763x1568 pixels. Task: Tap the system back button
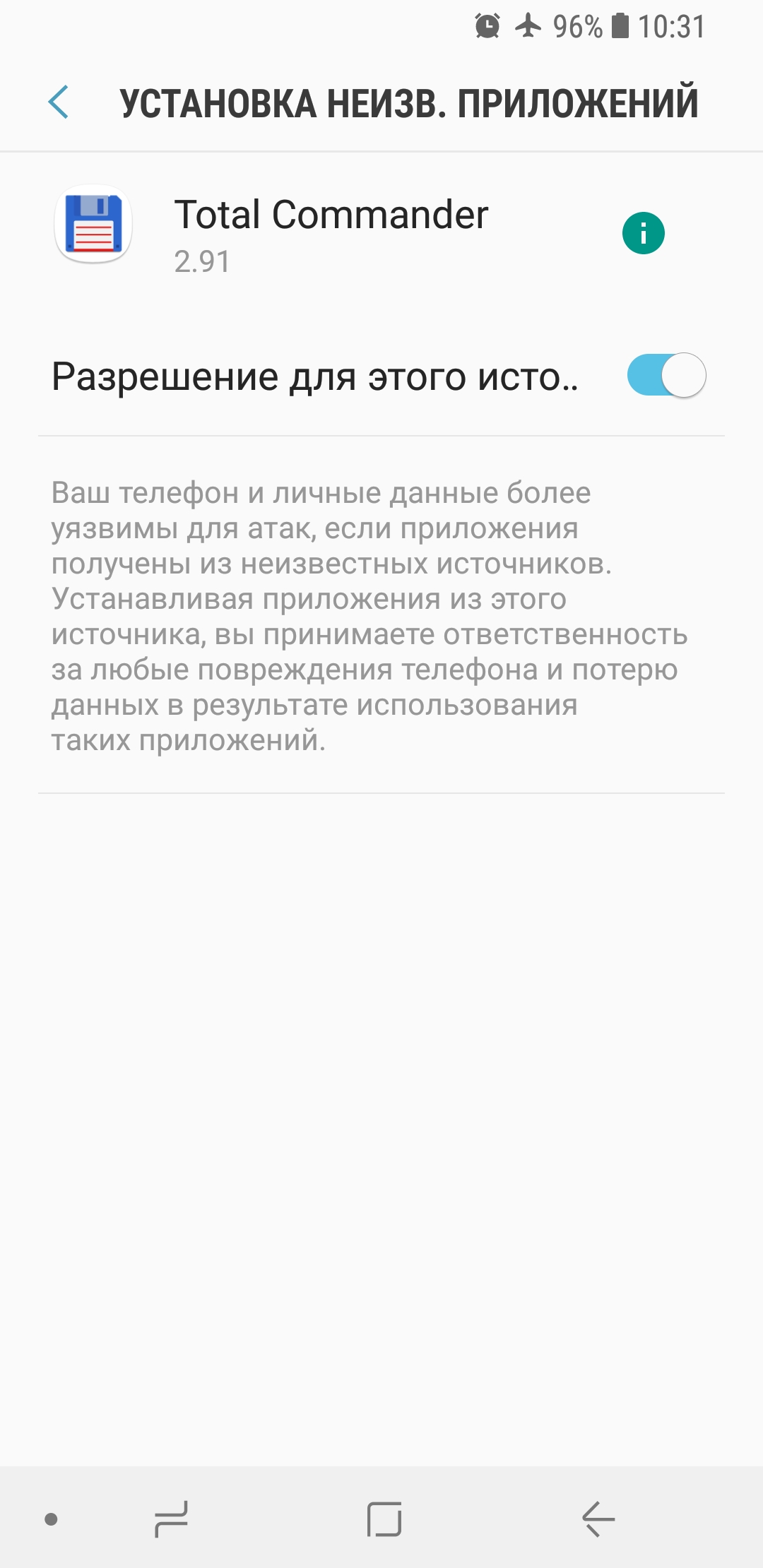pyautogui.click(x=598, y=1519)
